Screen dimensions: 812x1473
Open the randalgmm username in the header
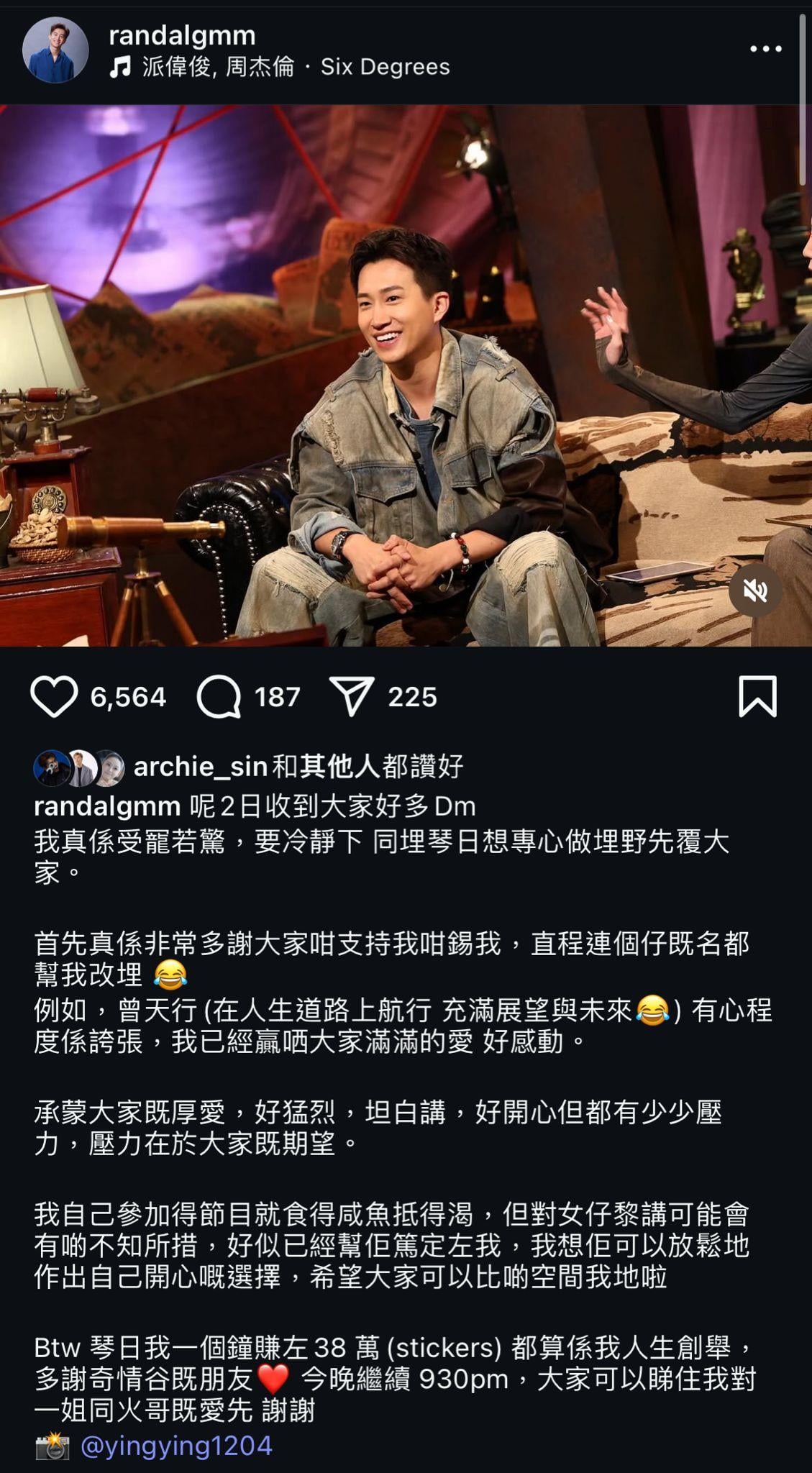pos(182,35)
